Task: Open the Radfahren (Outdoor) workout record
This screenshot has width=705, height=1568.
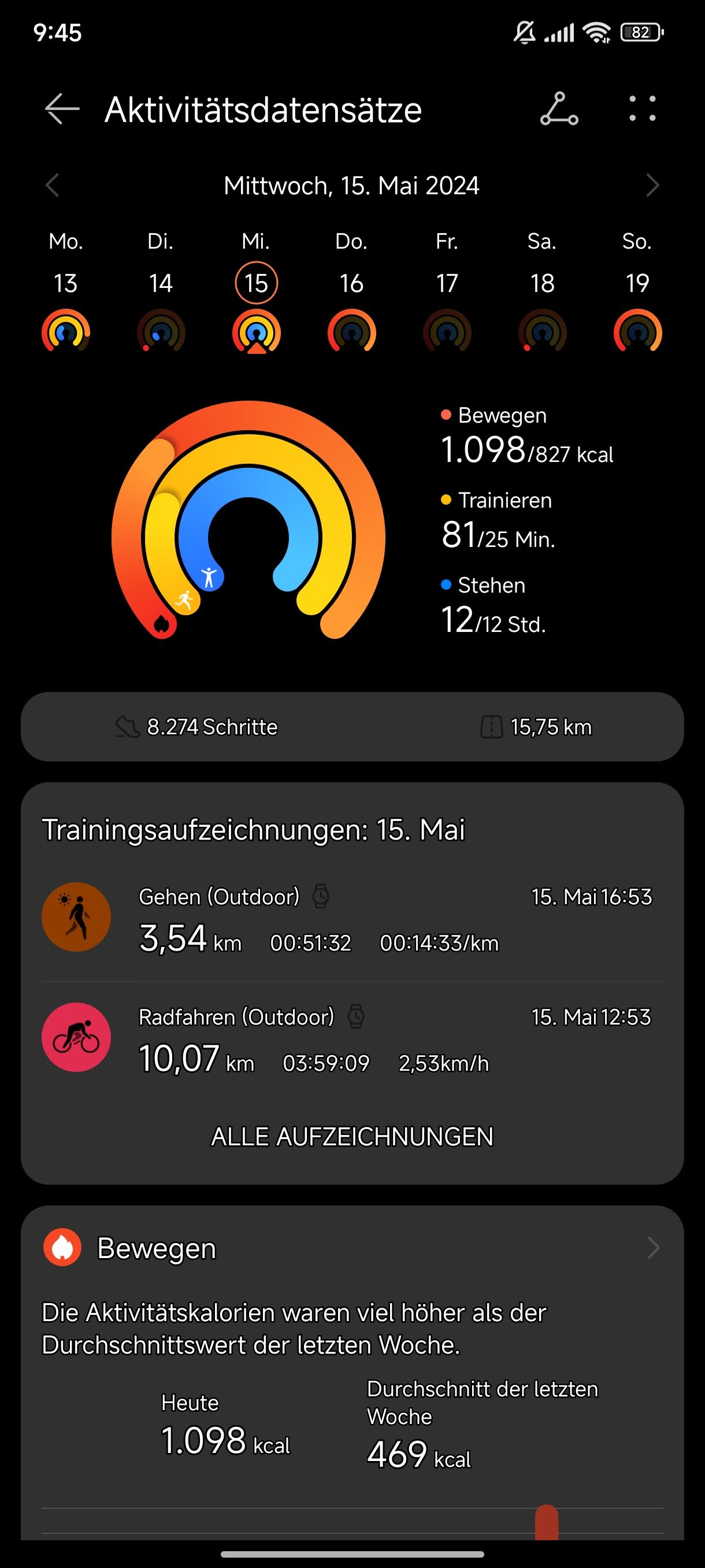Action: 352,1038
